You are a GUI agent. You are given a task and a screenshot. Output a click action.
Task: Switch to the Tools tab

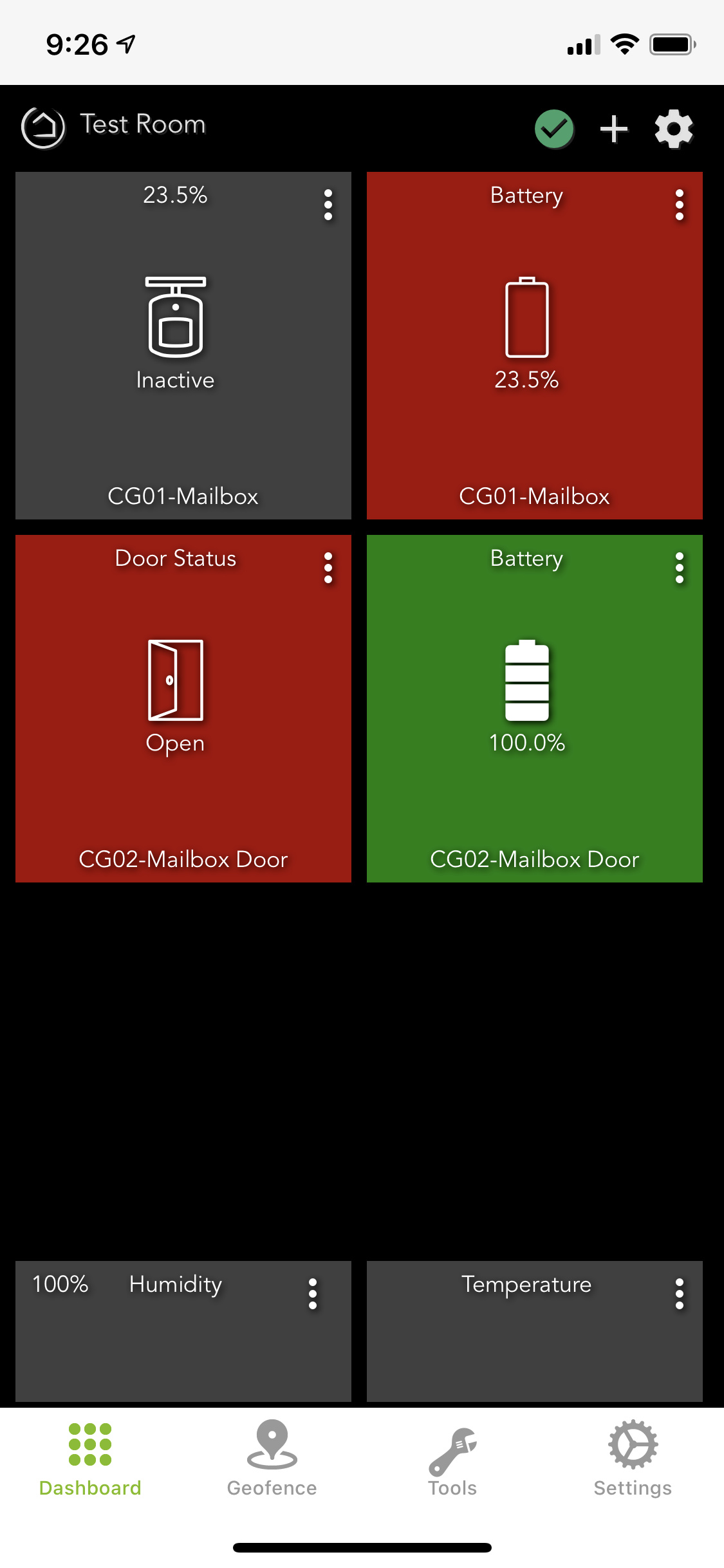[x=452, y=1459]
